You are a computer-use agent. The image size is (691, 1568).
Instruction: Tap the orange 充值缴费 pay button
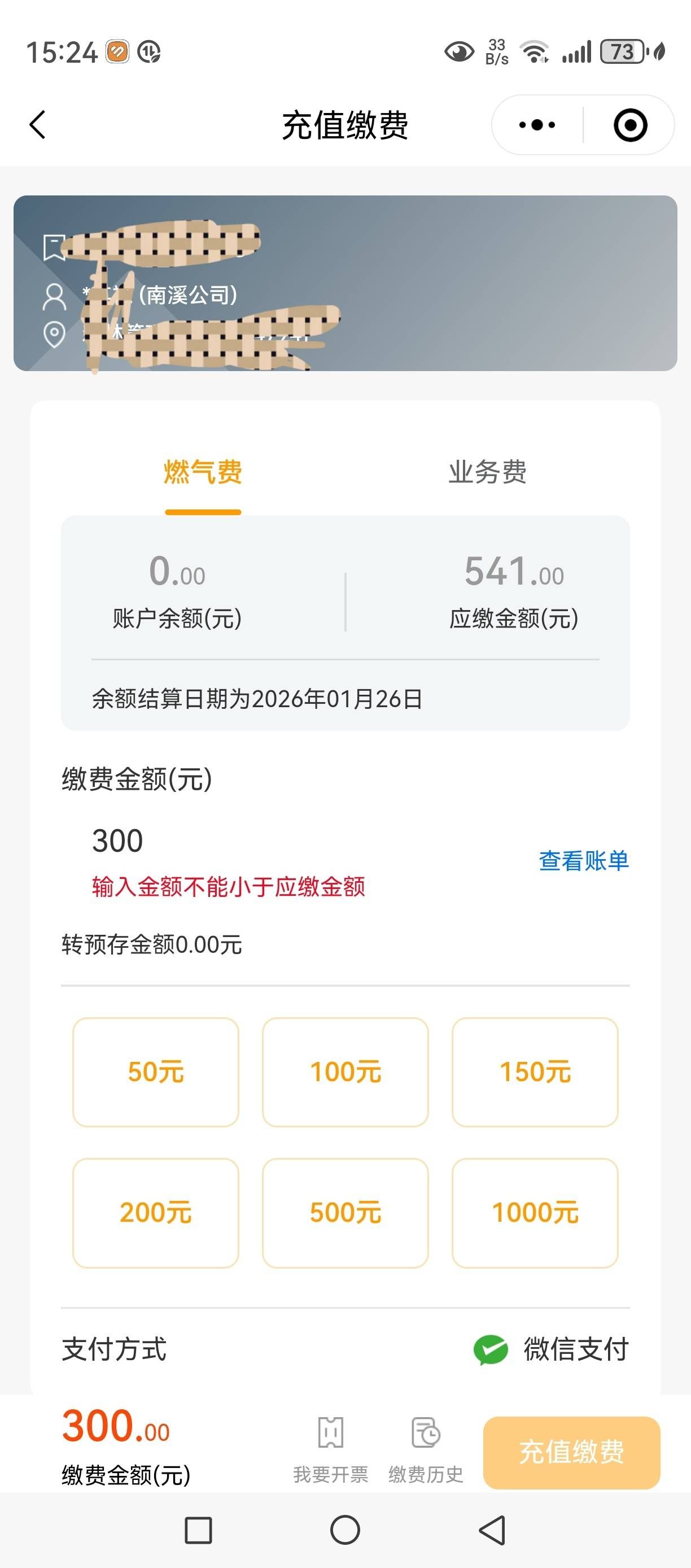click(571, 1452)
